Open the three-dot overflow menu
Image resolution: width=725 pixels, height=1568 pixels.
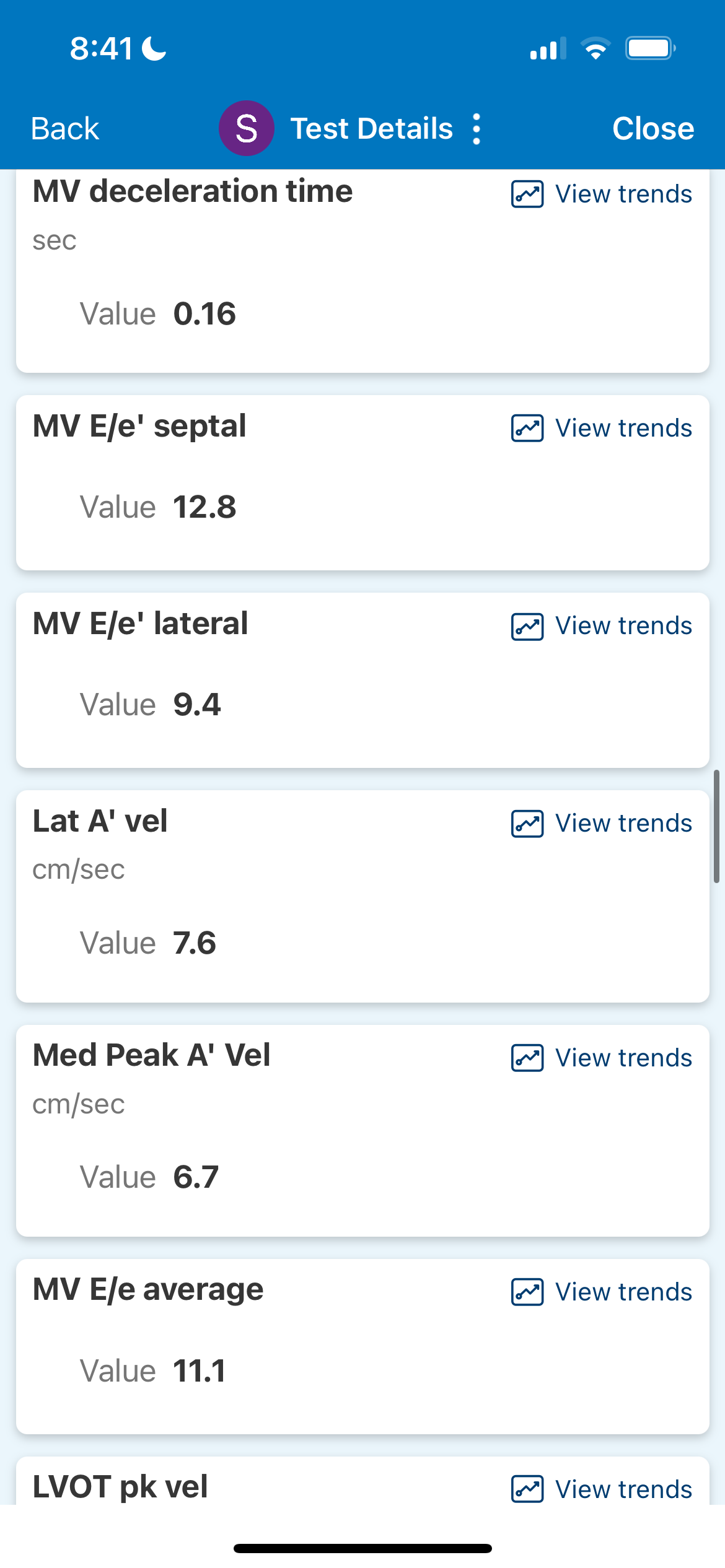coord(477,129)
